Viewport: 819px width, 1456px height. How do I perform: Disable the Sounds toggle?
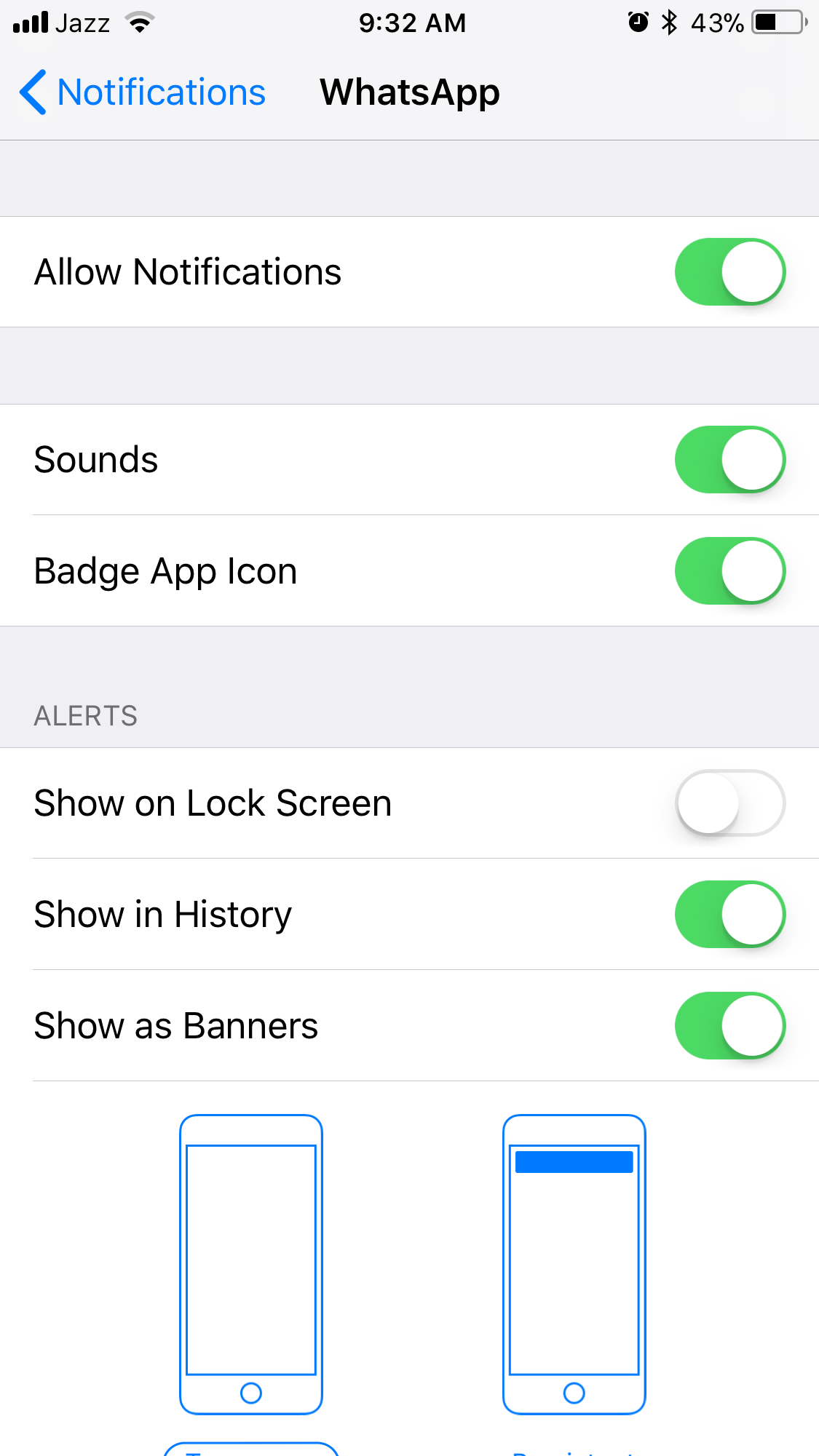tap(729, 459)
